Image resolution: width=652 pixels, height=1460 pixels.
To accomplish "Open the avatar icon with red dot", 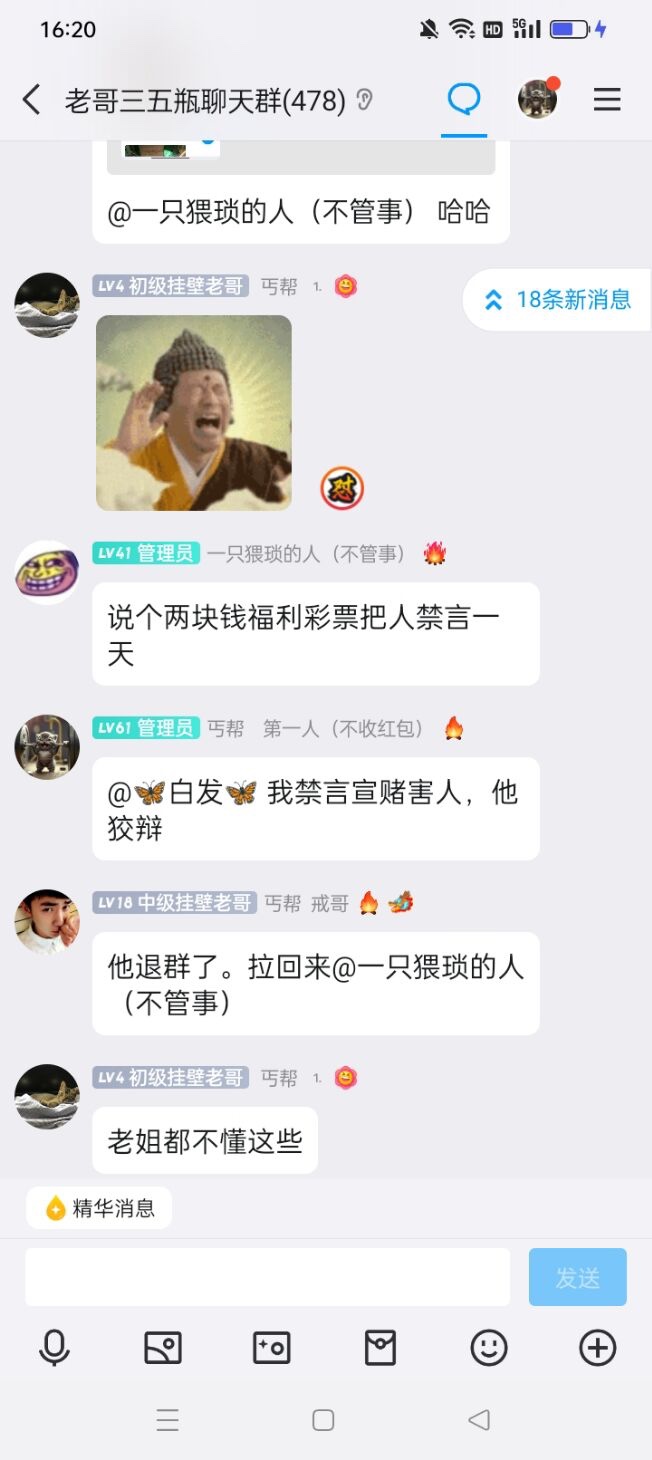I will coord(537,99).
